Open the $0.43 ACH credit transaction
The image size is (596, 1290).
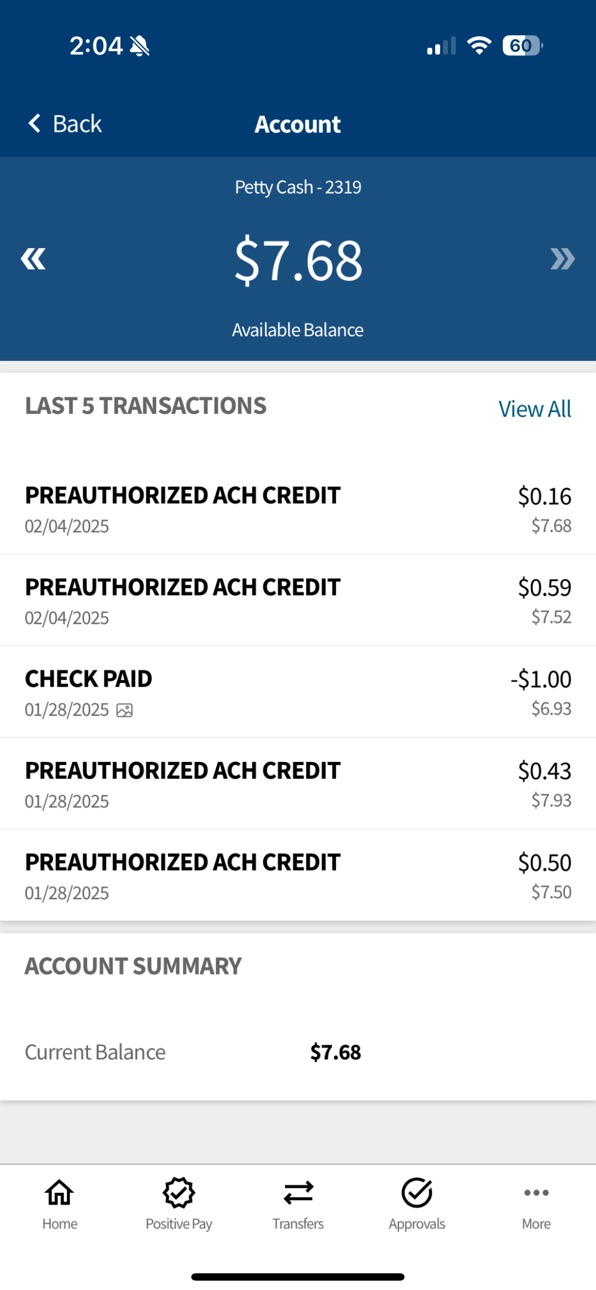tap(298, 784)
